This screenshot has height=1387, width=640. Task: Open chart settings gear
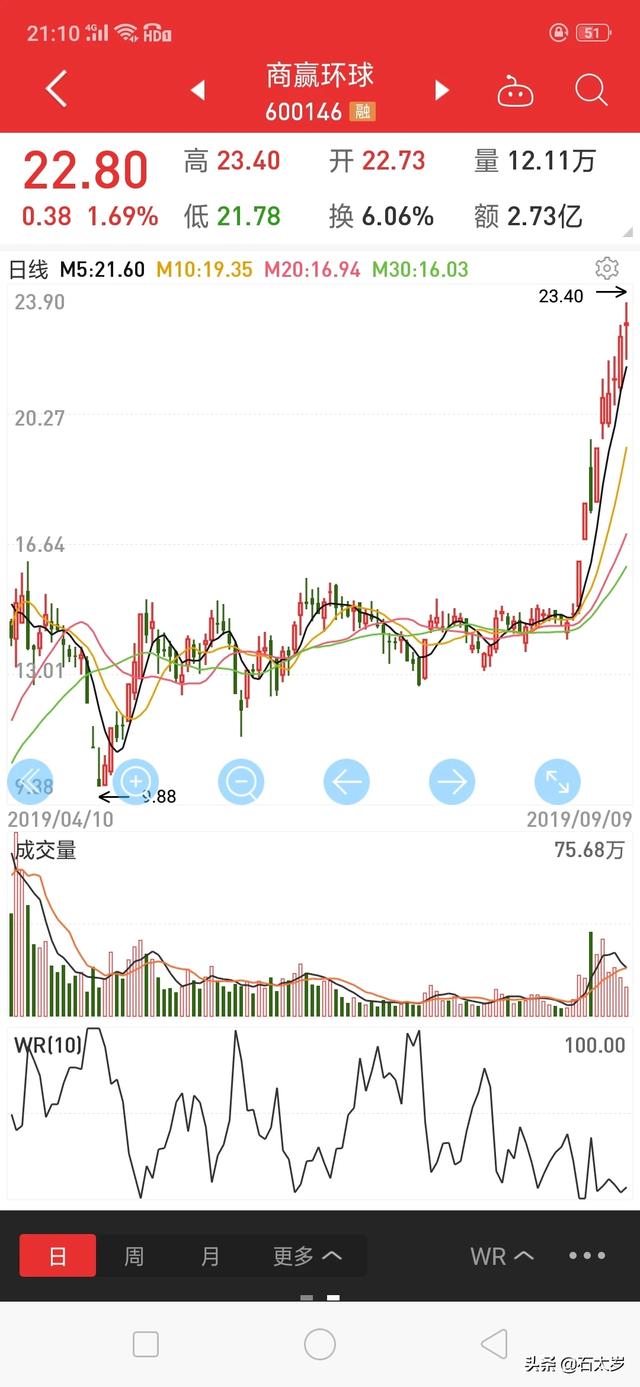click(606, 268)
